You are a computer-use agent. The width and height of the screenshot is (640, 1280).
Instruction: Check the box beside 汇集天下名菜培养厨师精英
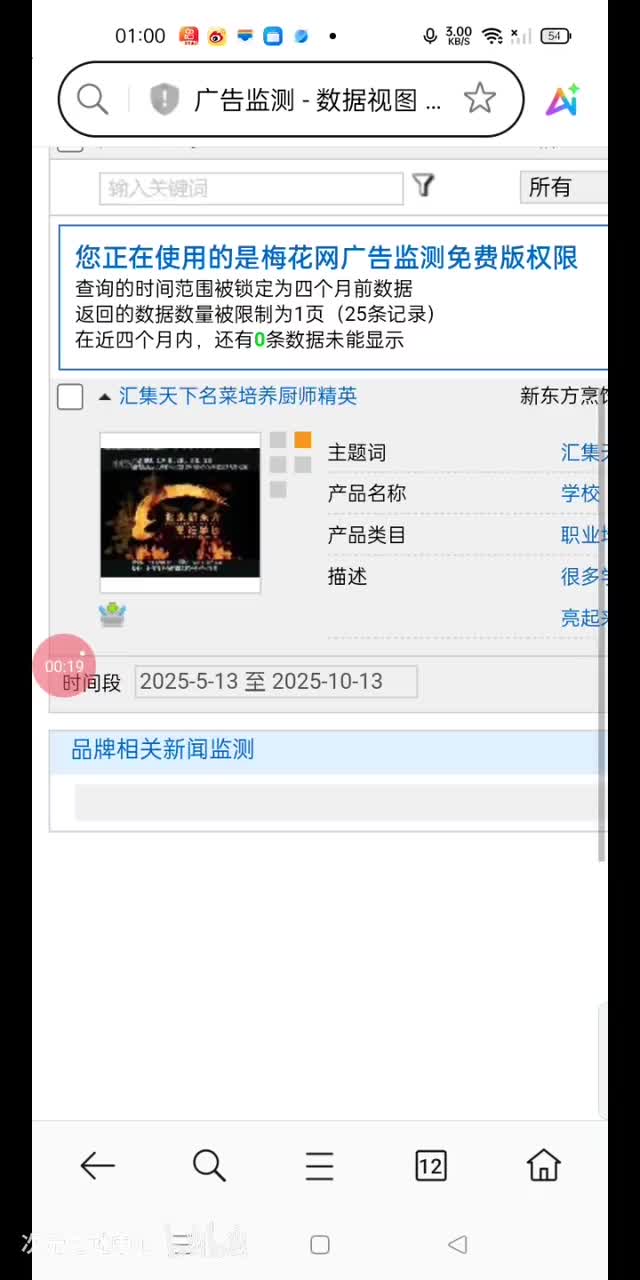70,397
